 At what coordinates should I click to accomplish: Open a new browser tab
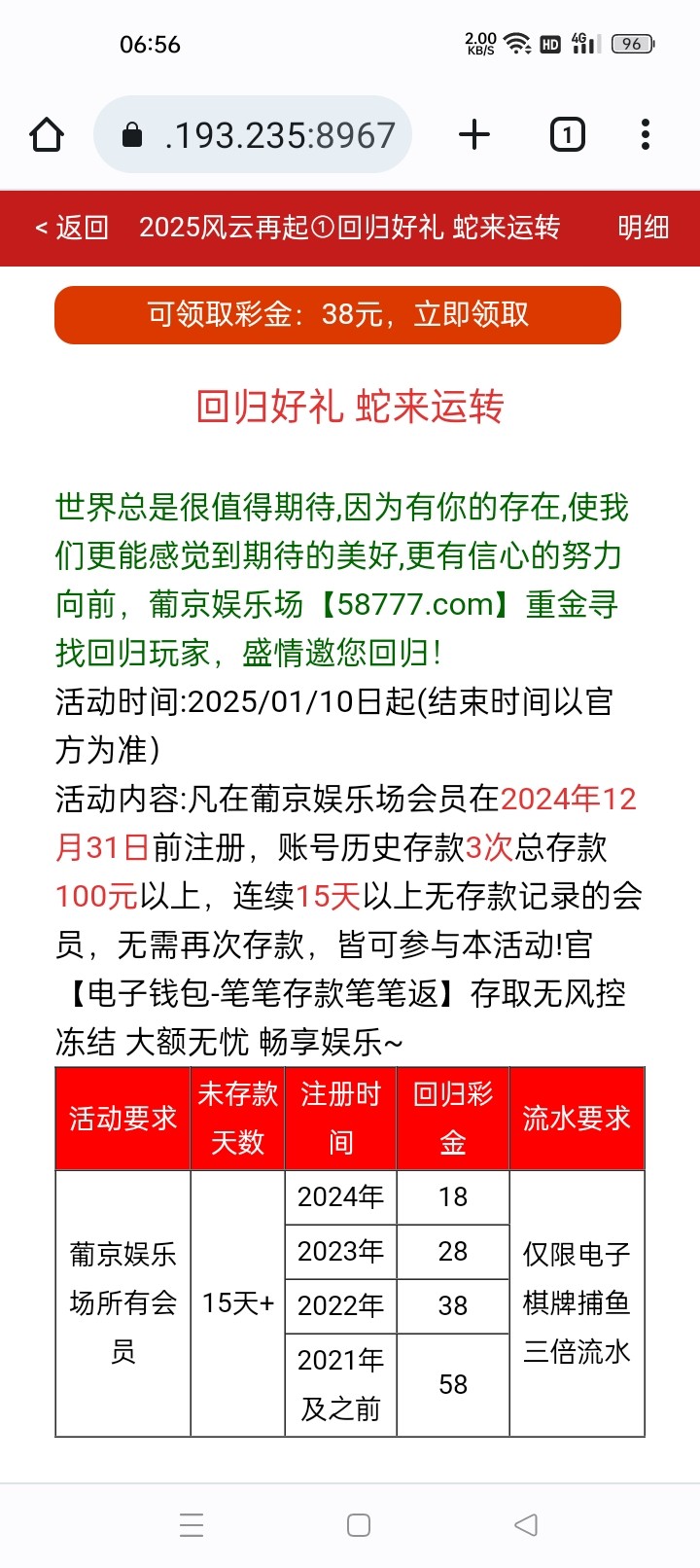click(x=474, y=134)
